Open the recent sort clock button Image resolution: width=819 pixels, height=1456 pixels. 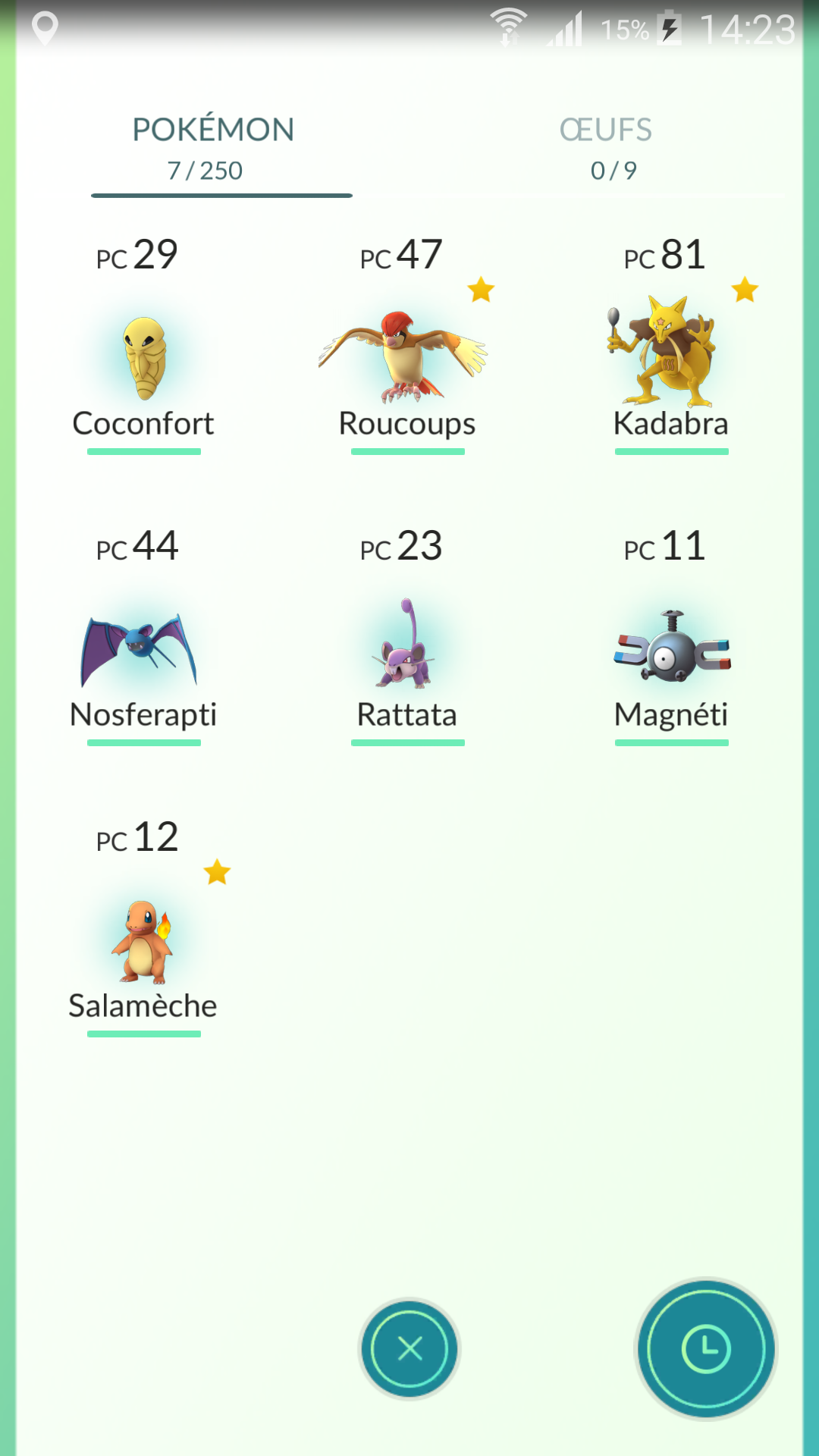pyautogui.click(x=706, y=1348)
